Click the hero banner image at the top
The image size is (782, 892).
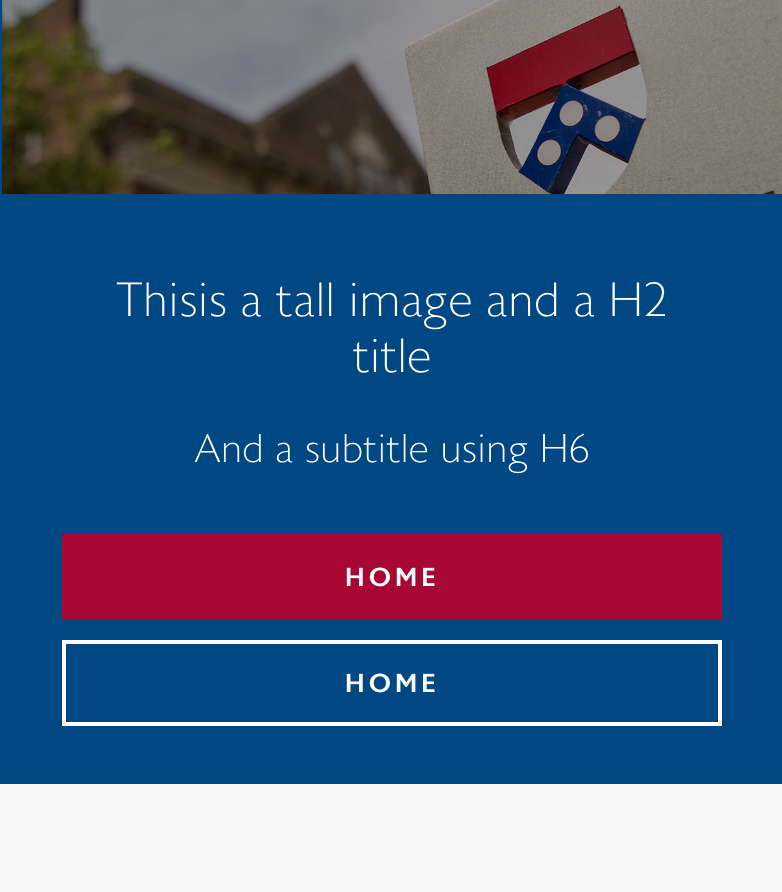391,97
